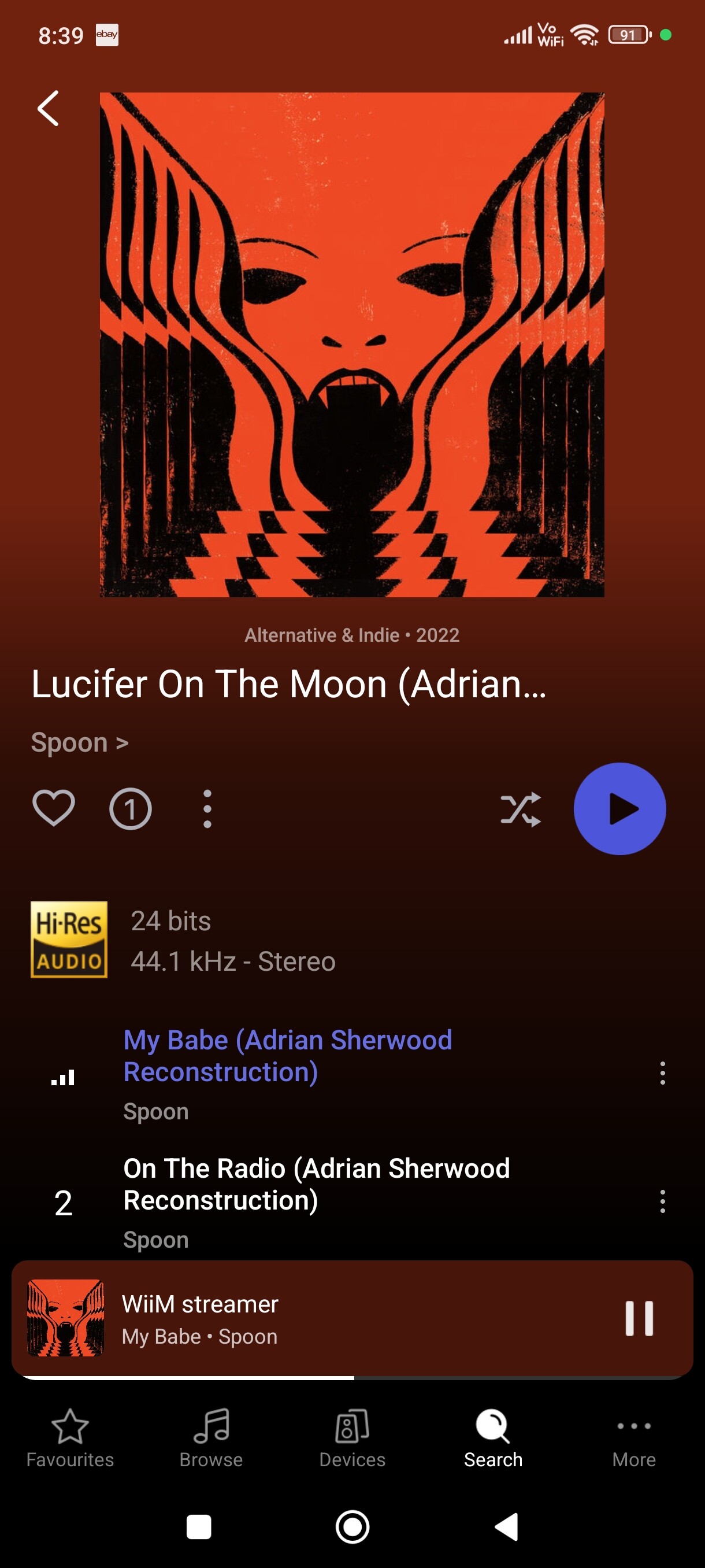Screen dimensions: 705x1568
Task: Enable shuffle playback
Action: (520, 809)
